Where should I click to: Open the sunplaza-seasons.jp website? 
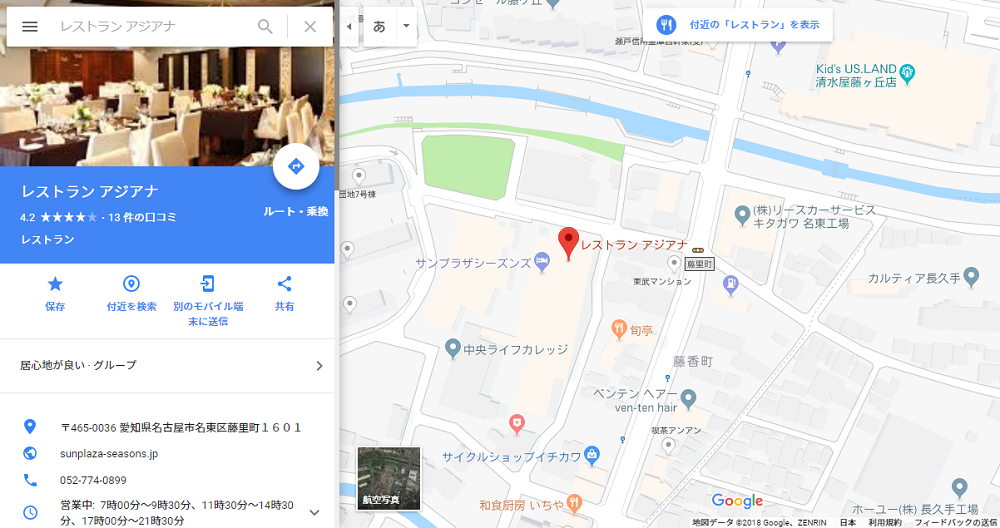(109, 453)
